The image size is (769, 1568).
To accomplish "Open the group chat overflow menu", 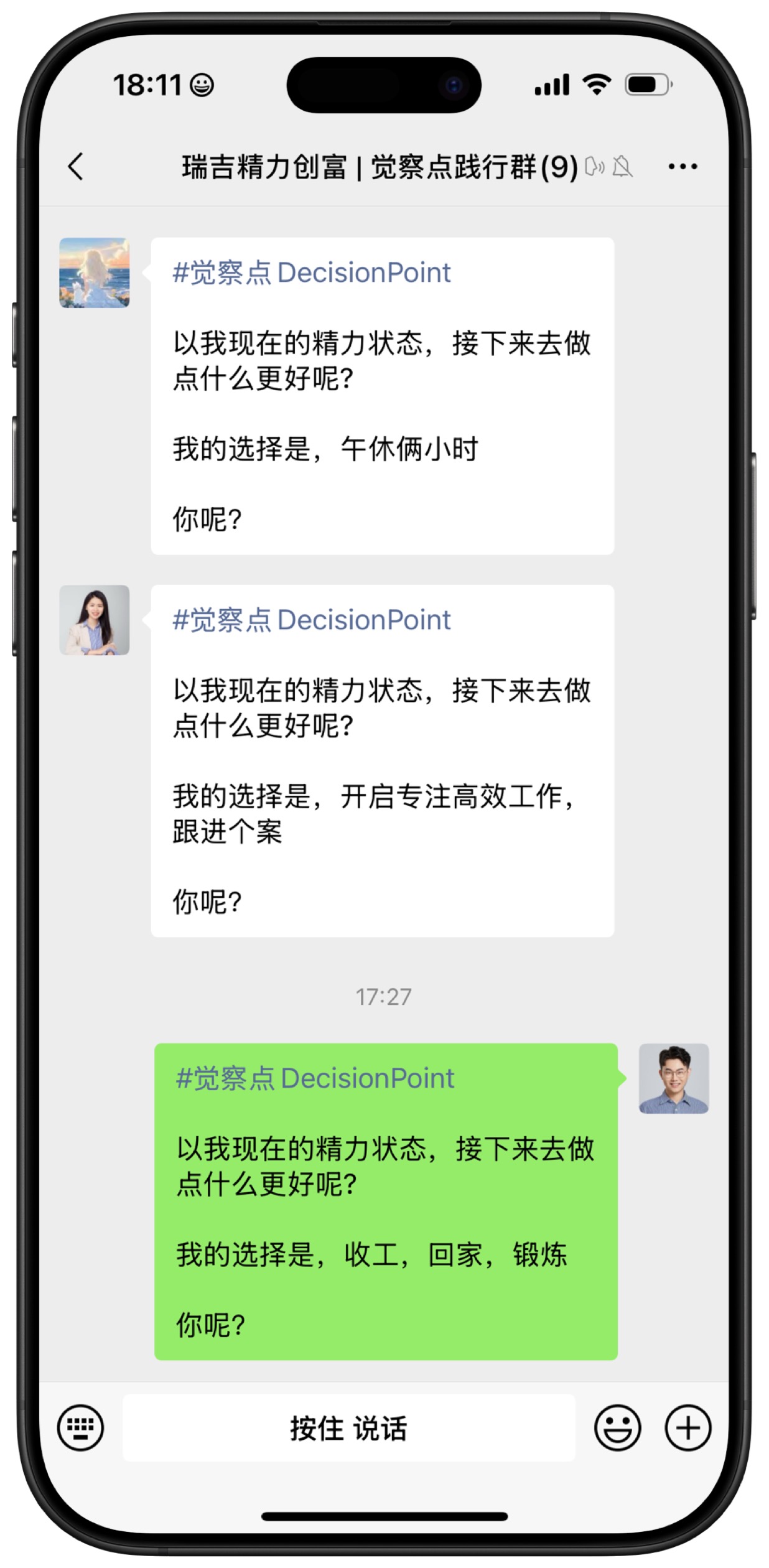I will [x=683, y=167].
